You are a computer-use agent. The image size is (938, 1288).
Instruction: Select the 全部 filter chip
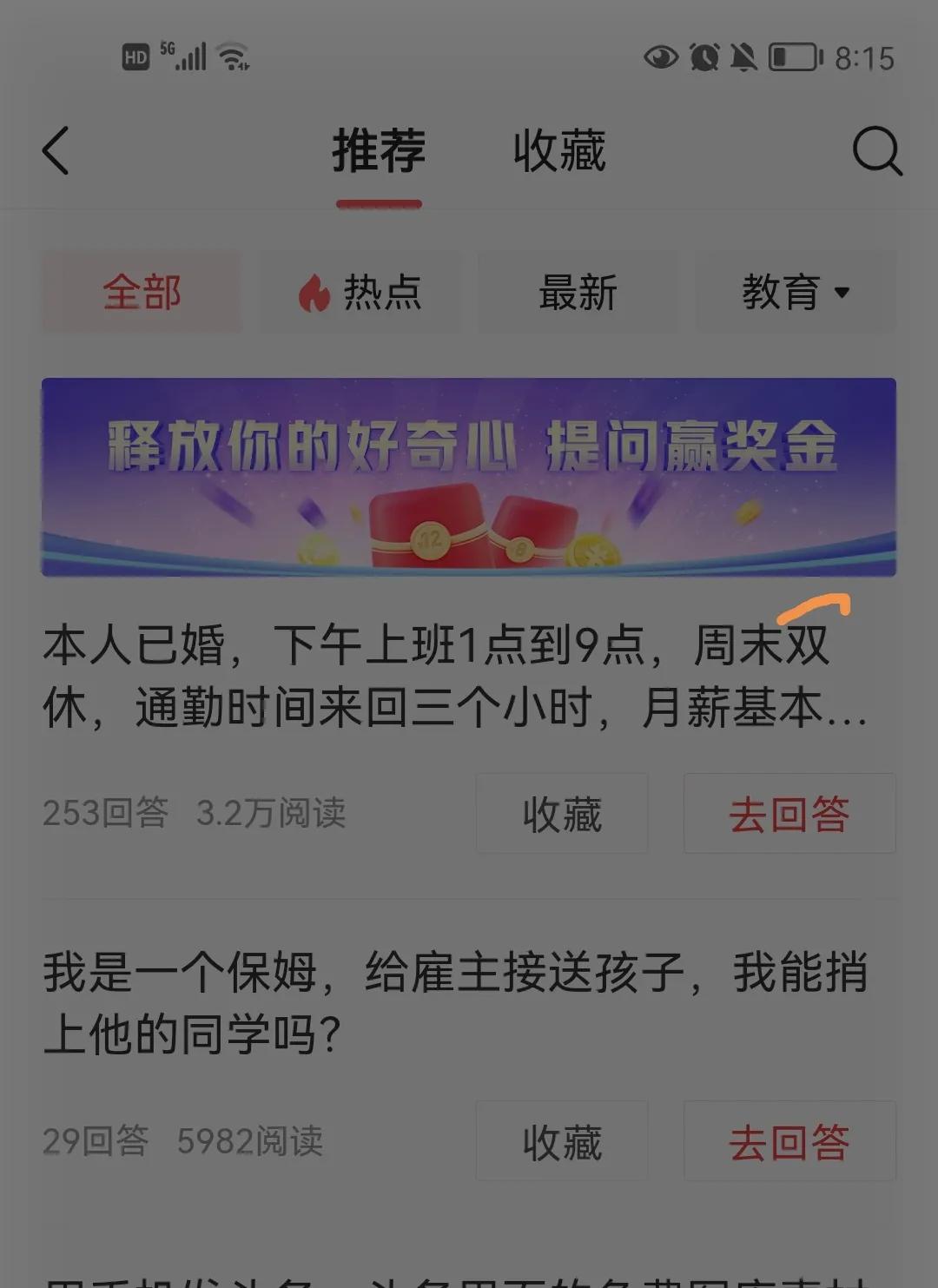[142, 293]
